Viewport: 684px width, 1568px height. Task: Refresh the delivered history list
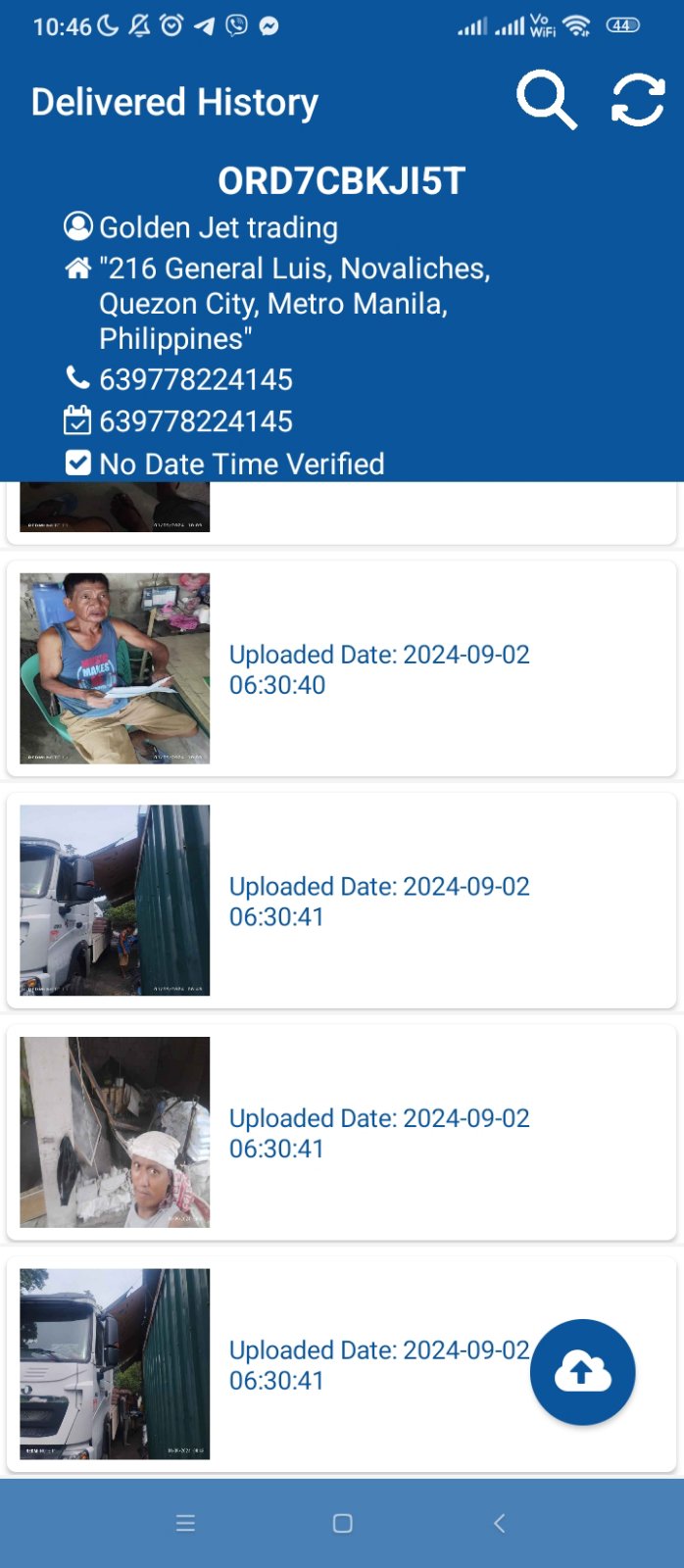(638, 100)
